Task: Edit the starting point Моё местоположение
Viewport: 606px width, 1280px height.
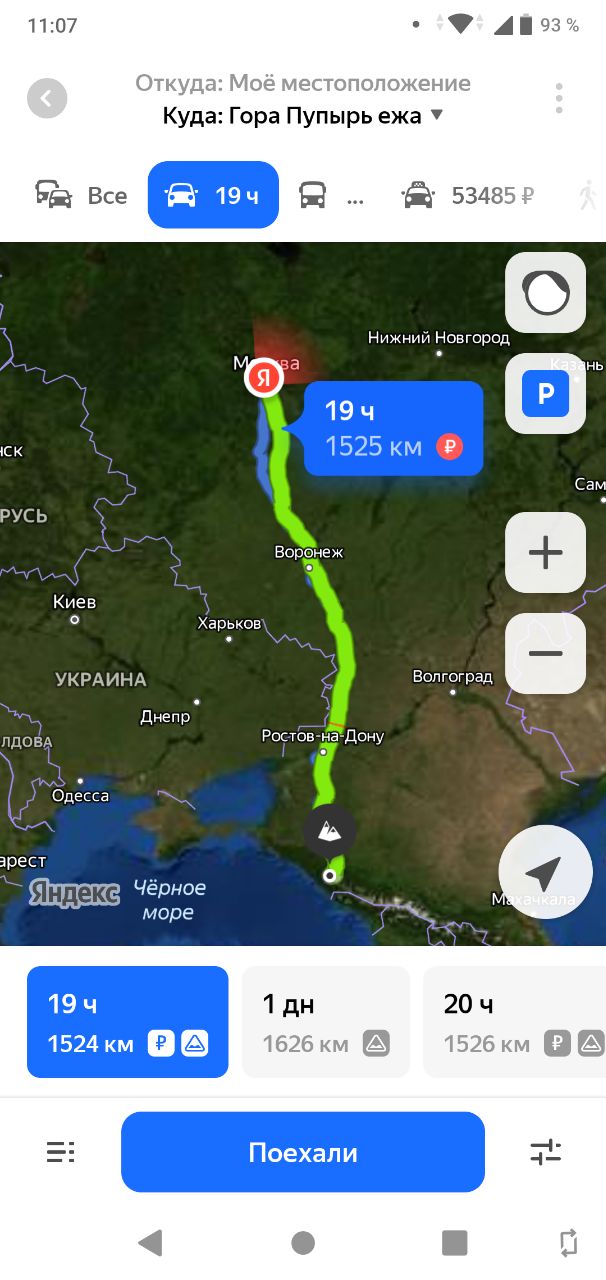Action: click(x=302, y=83)
